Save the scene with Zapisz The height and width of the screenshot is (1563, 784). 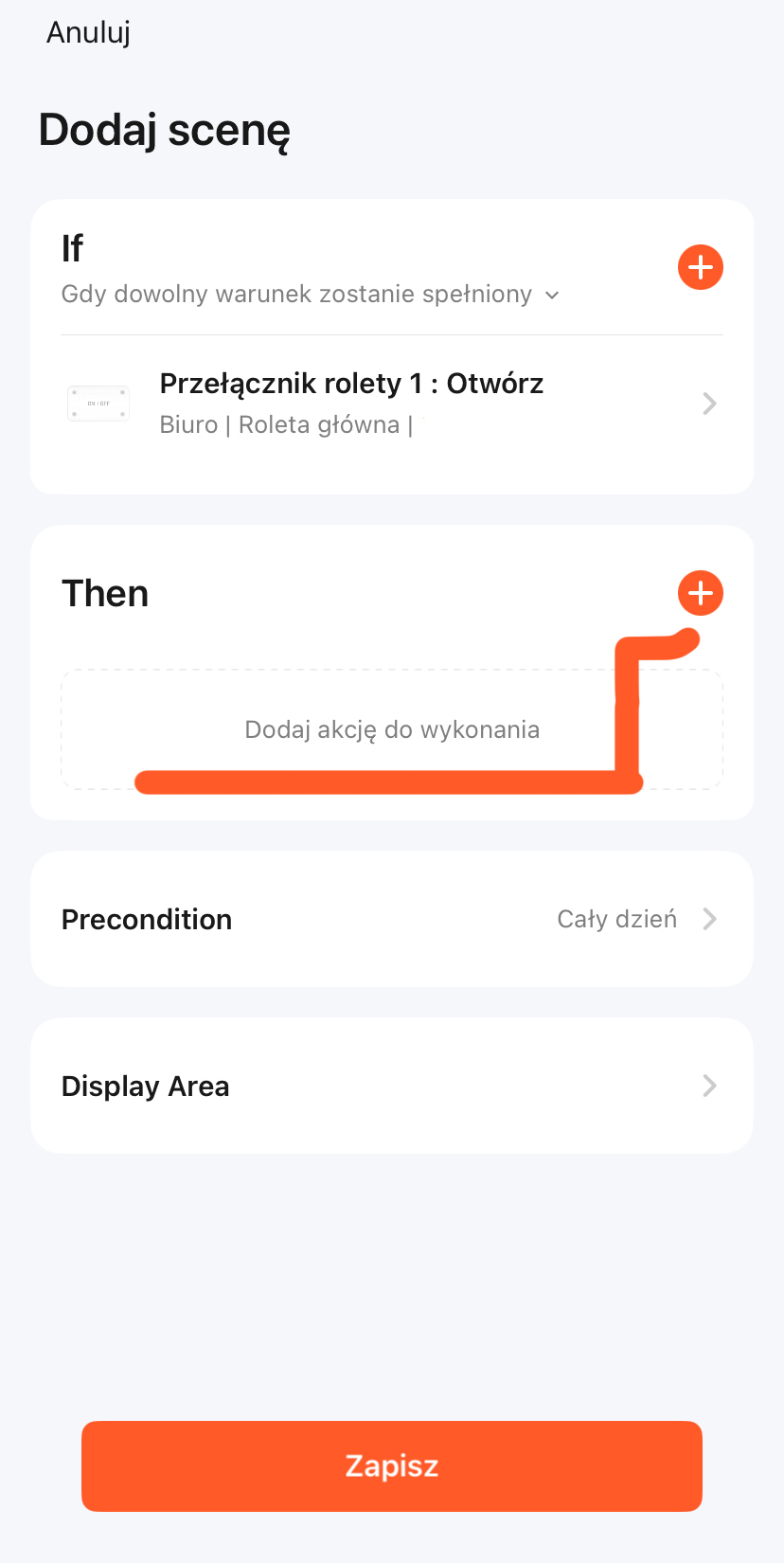click(x=392, y=1465)
